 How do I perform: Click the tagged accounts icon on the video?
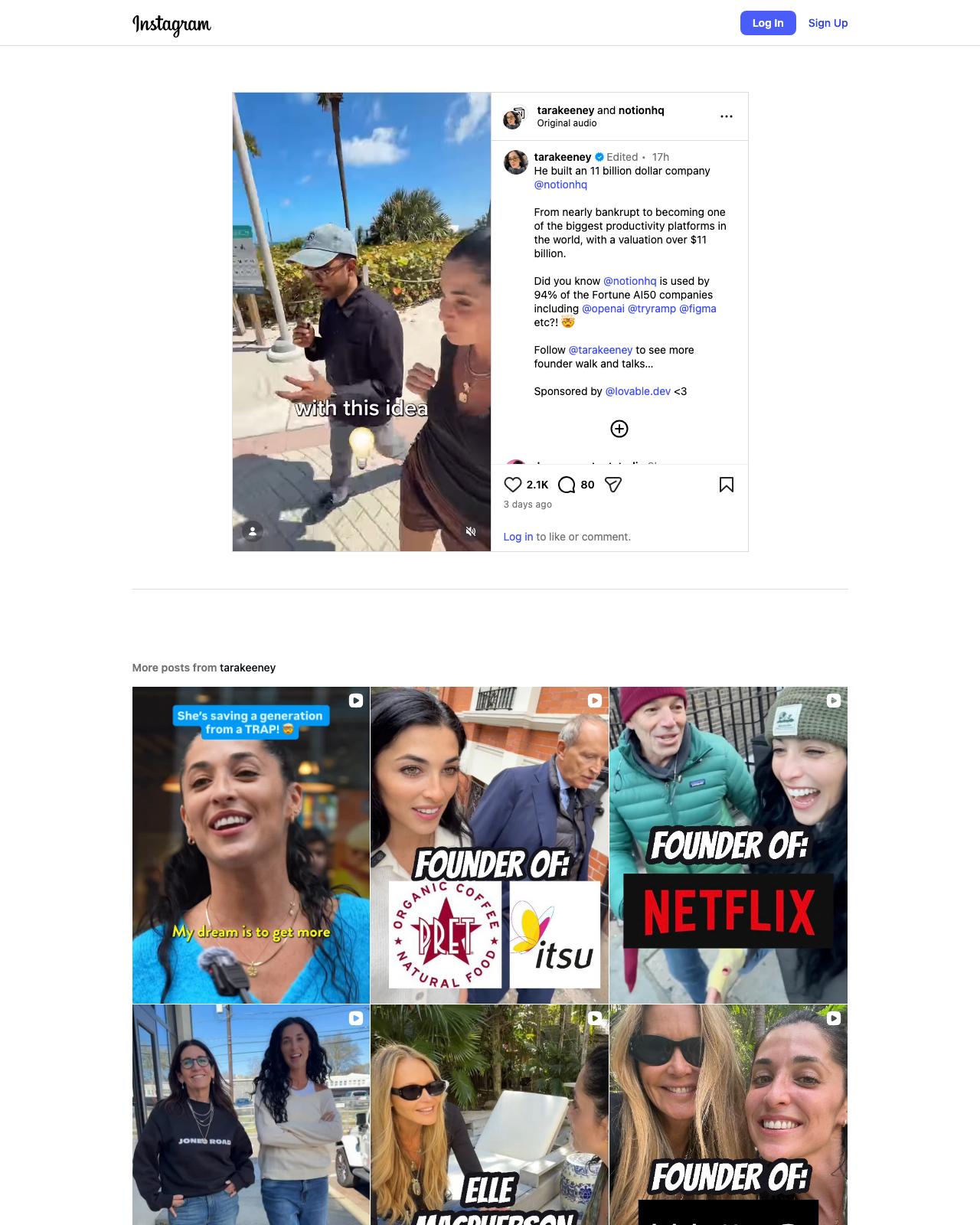[x=253, y=531]
